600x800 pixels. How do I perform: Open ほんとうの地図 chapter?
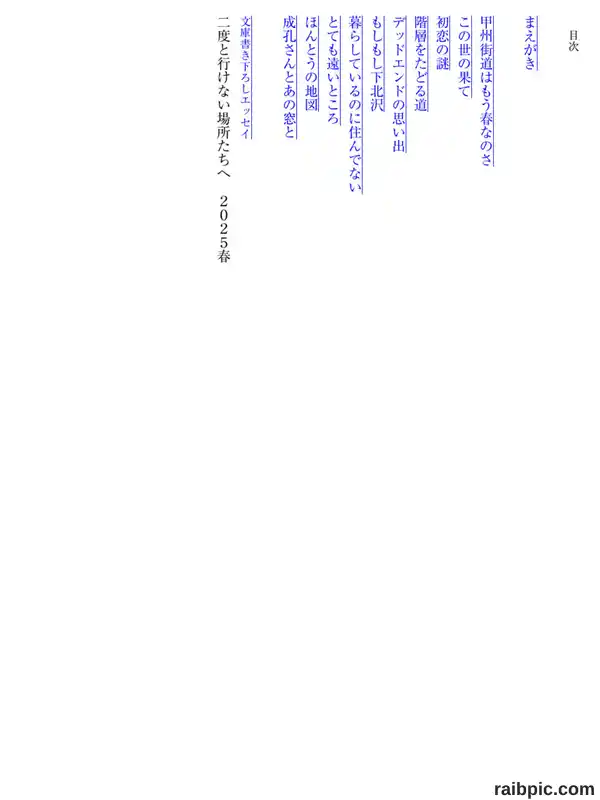311,63
